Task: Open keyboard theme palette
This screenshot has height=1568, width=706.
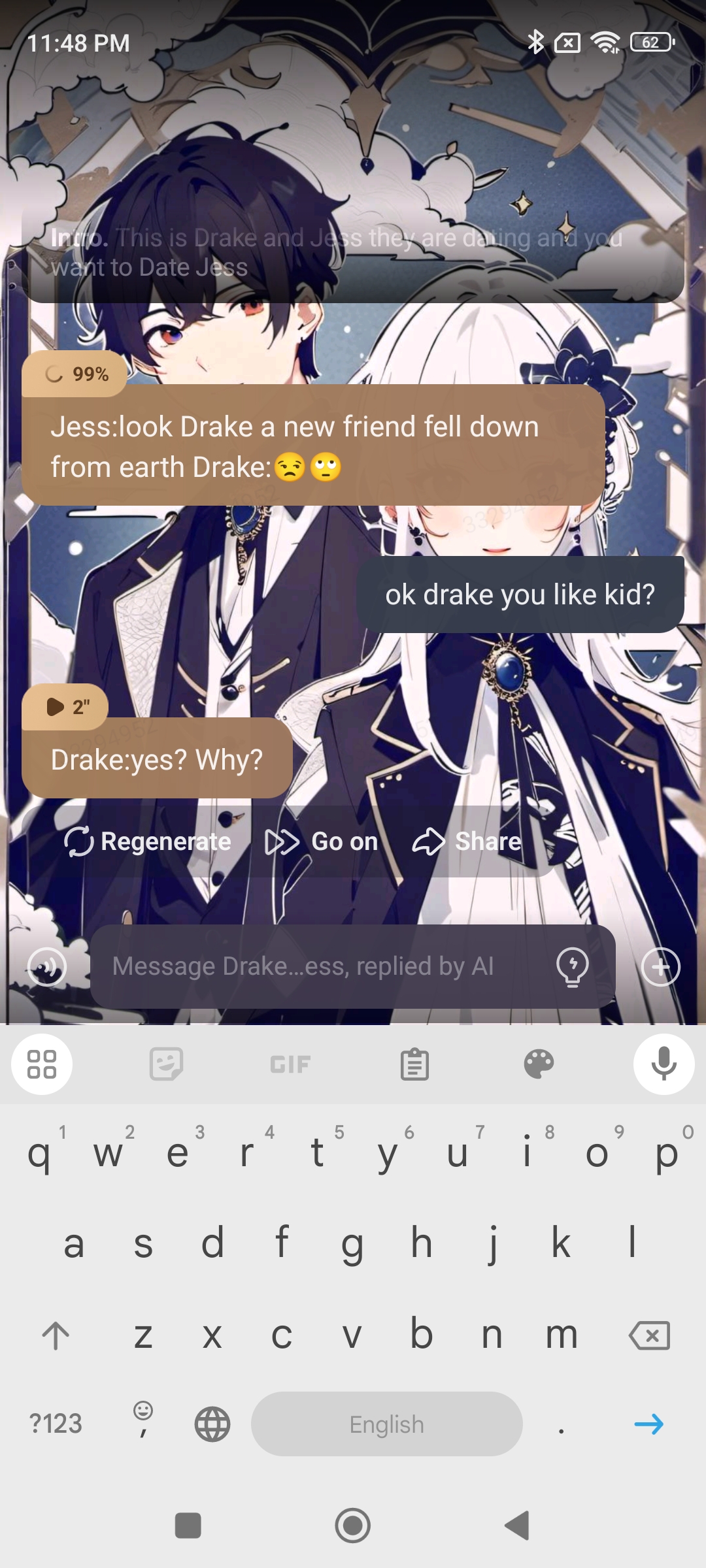Action: [x=539, y=1064]
